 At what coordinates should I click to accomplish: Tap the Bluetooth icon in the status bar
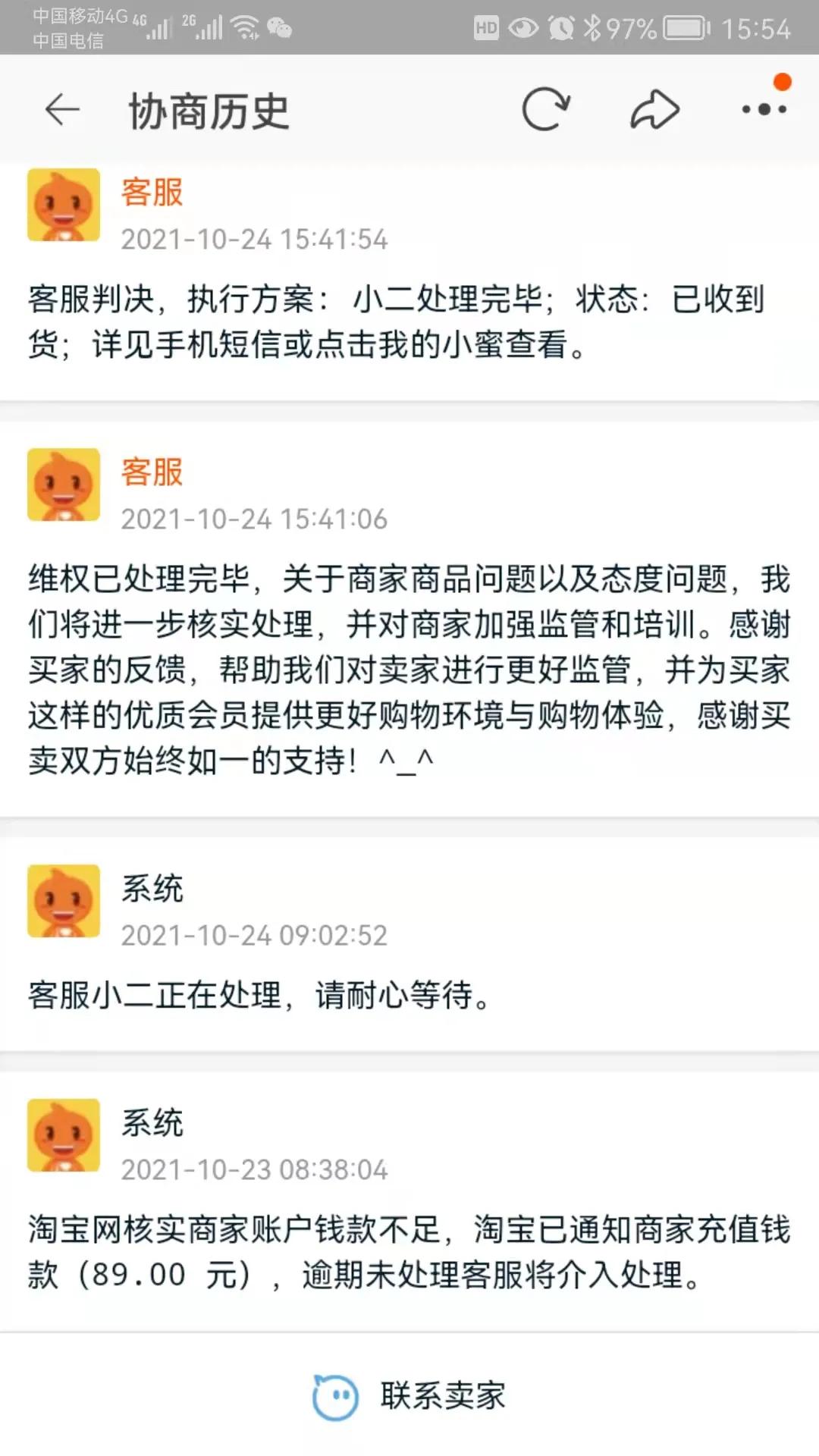[592, 25]
